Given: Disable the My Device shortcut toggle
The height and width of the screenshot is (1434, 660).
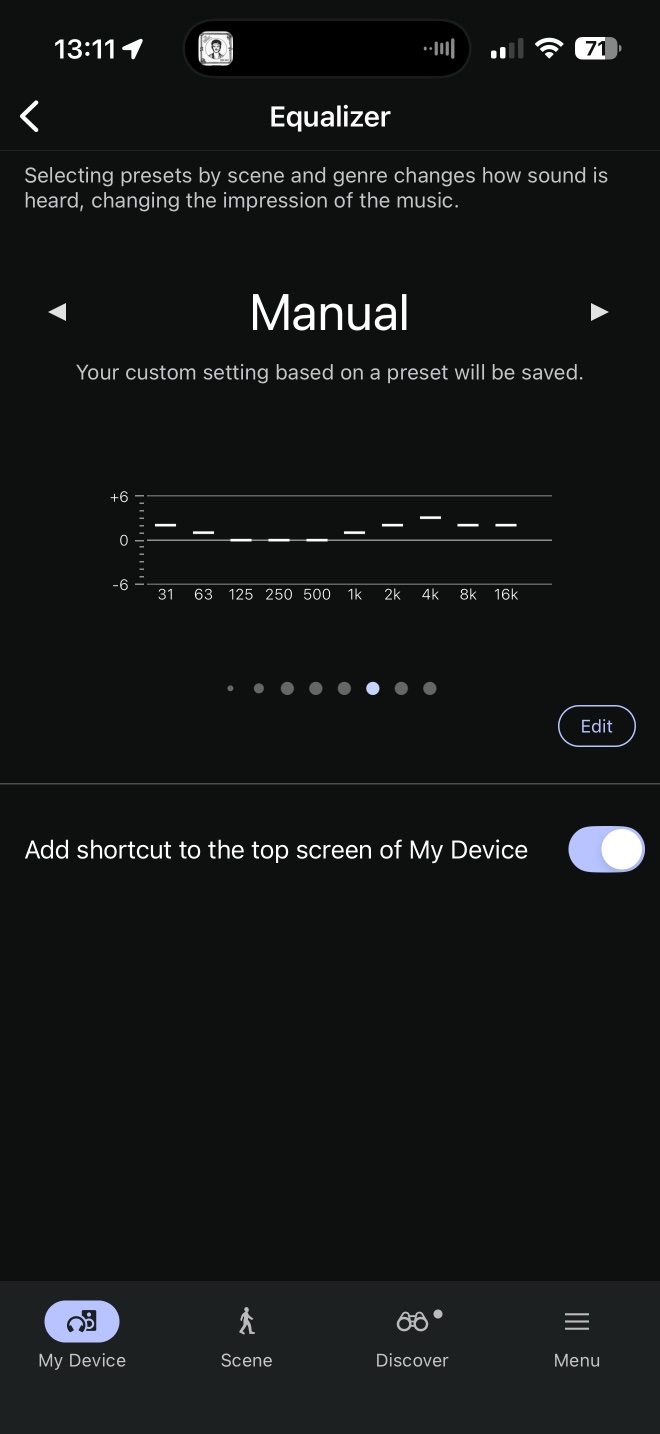Looking at the screenshot, I should click(606, 850).
